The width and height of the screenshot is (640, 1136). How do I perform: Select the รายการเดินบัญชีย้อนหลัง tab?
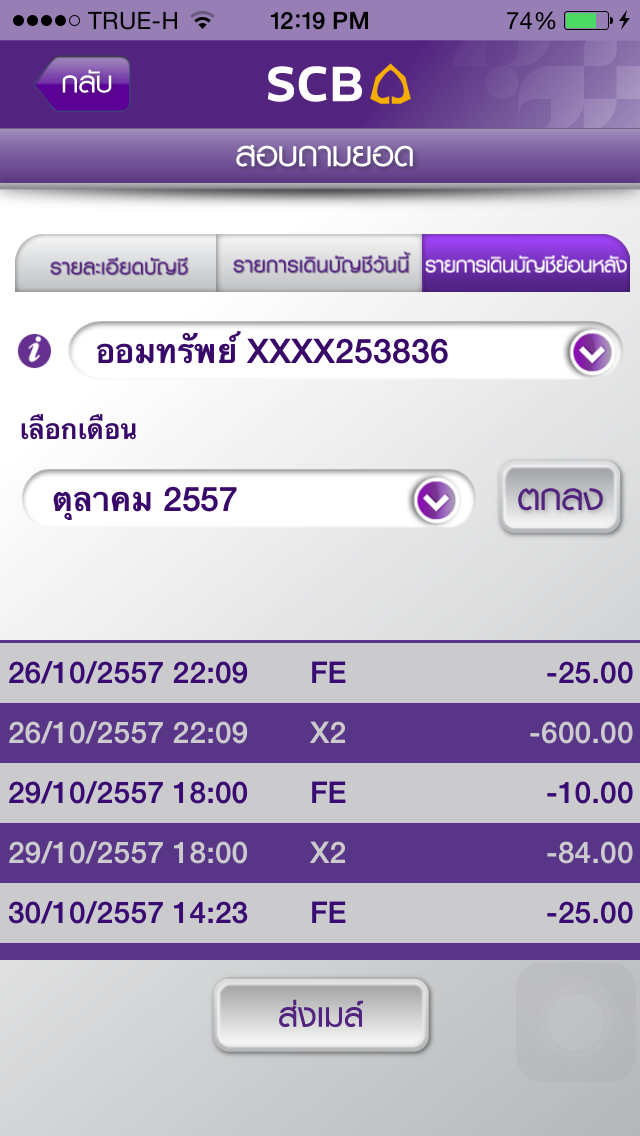(x=525, y=264)
